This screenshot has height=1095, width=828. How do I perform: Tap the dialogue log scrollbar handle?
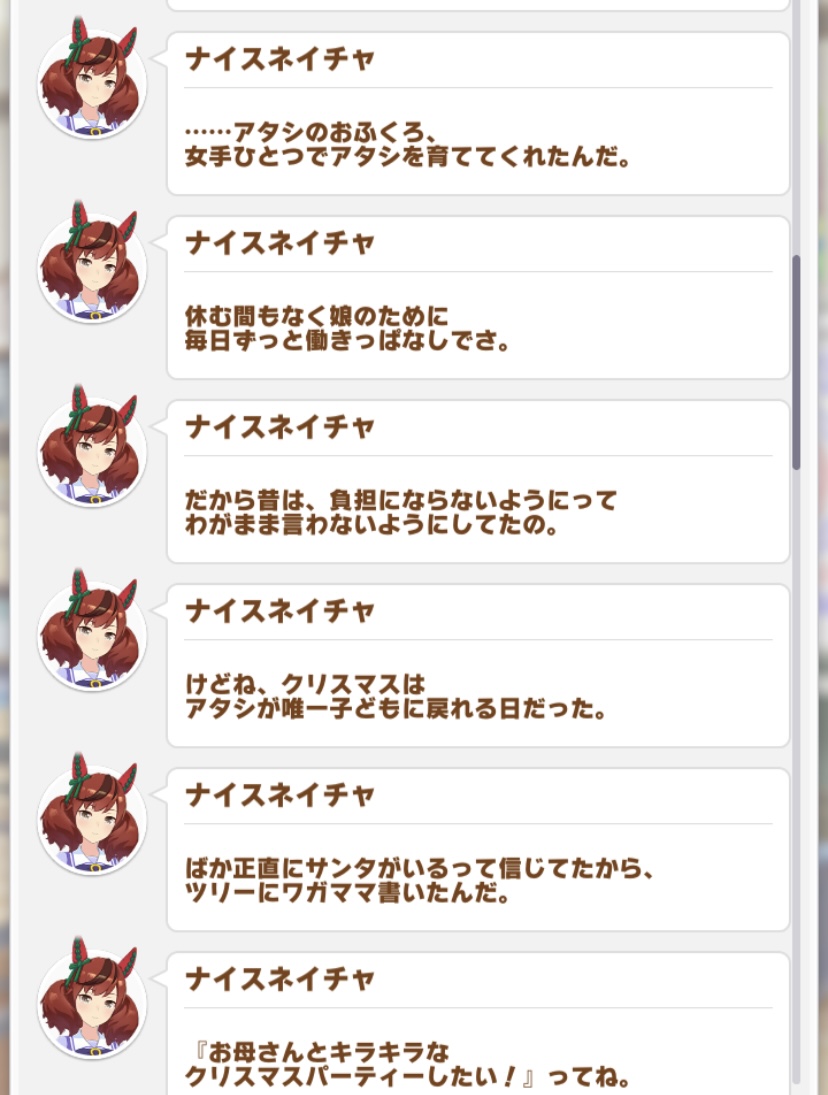pyautogui.click(x=796, y=362)
